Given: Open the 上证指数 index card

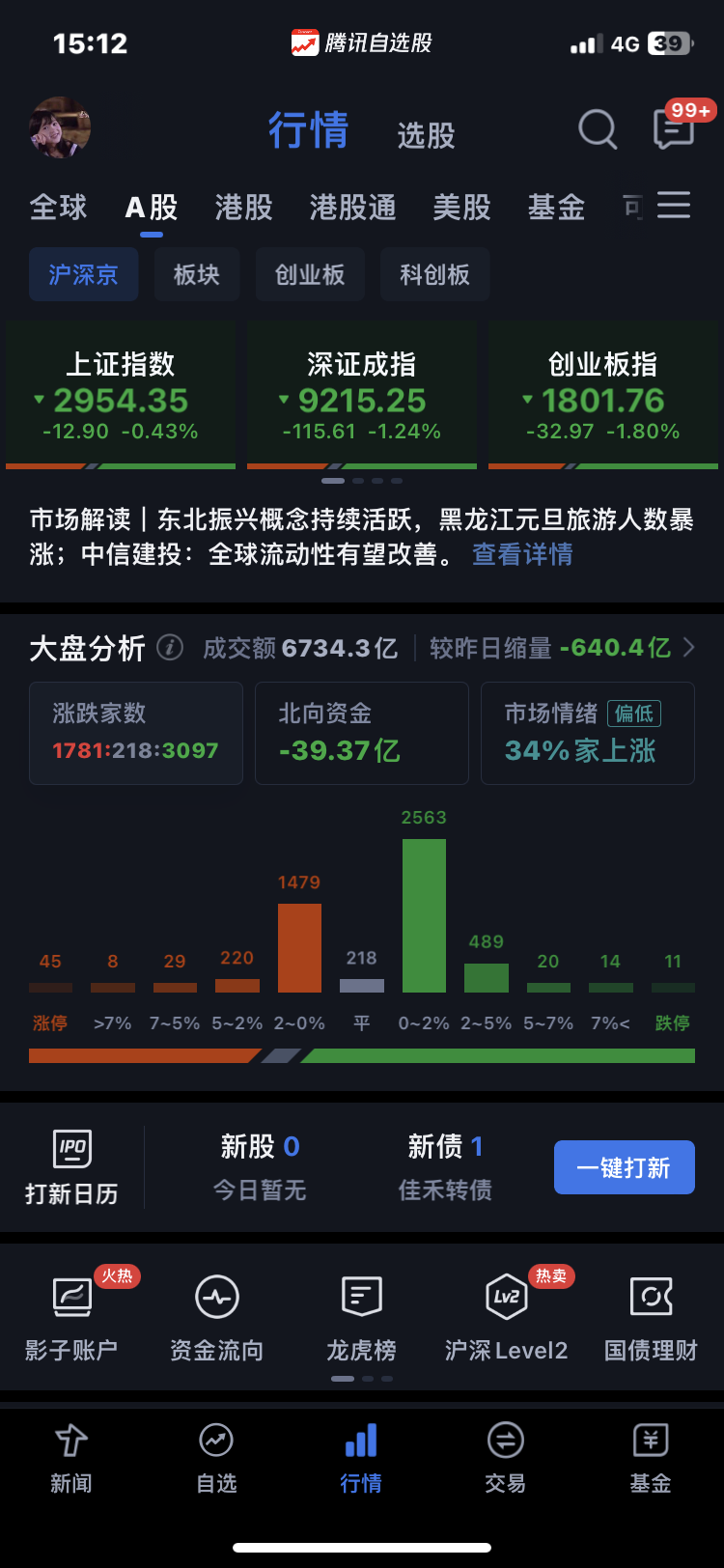Looking at the screenshot, I should pyautogui.click(x=121, y=396).
